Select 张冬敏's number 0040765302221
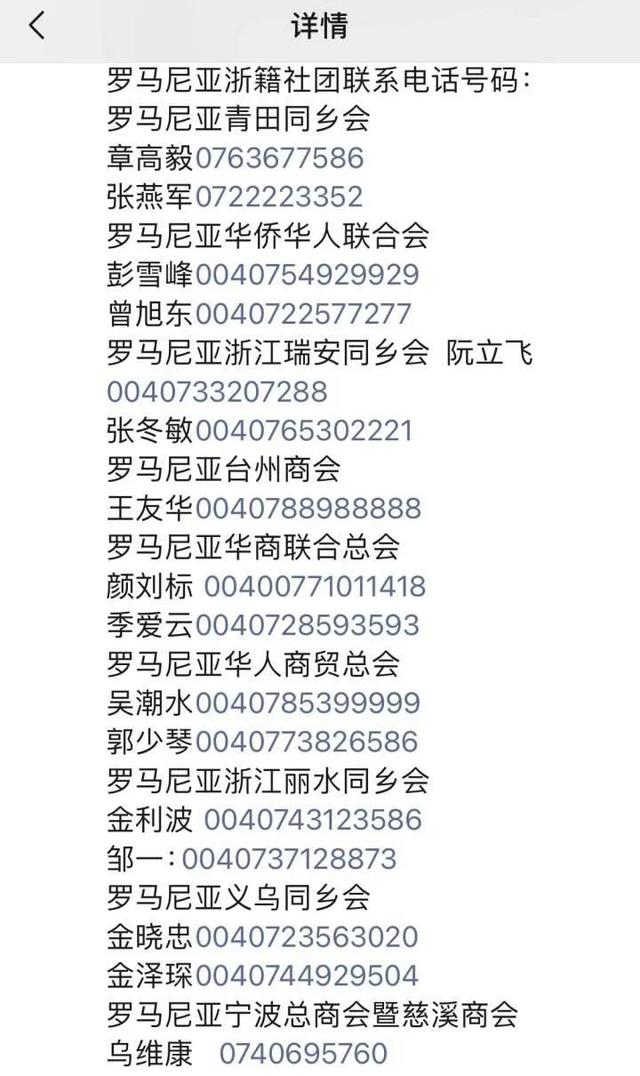This screenshot has width=640, height=1076. [x=304, y=431]
